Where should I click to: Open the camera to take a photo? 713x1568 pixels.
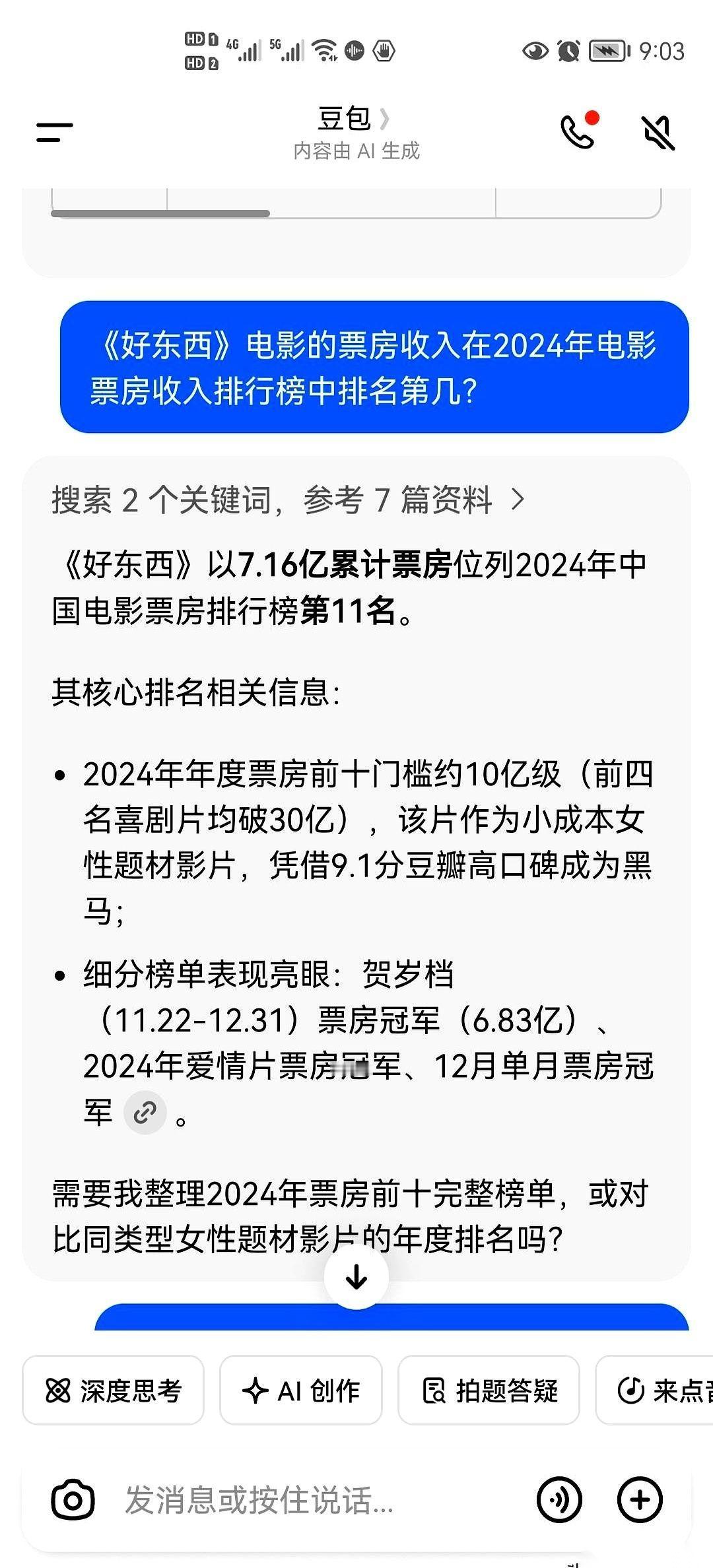pyautogui.click(x=73, y=1499)
